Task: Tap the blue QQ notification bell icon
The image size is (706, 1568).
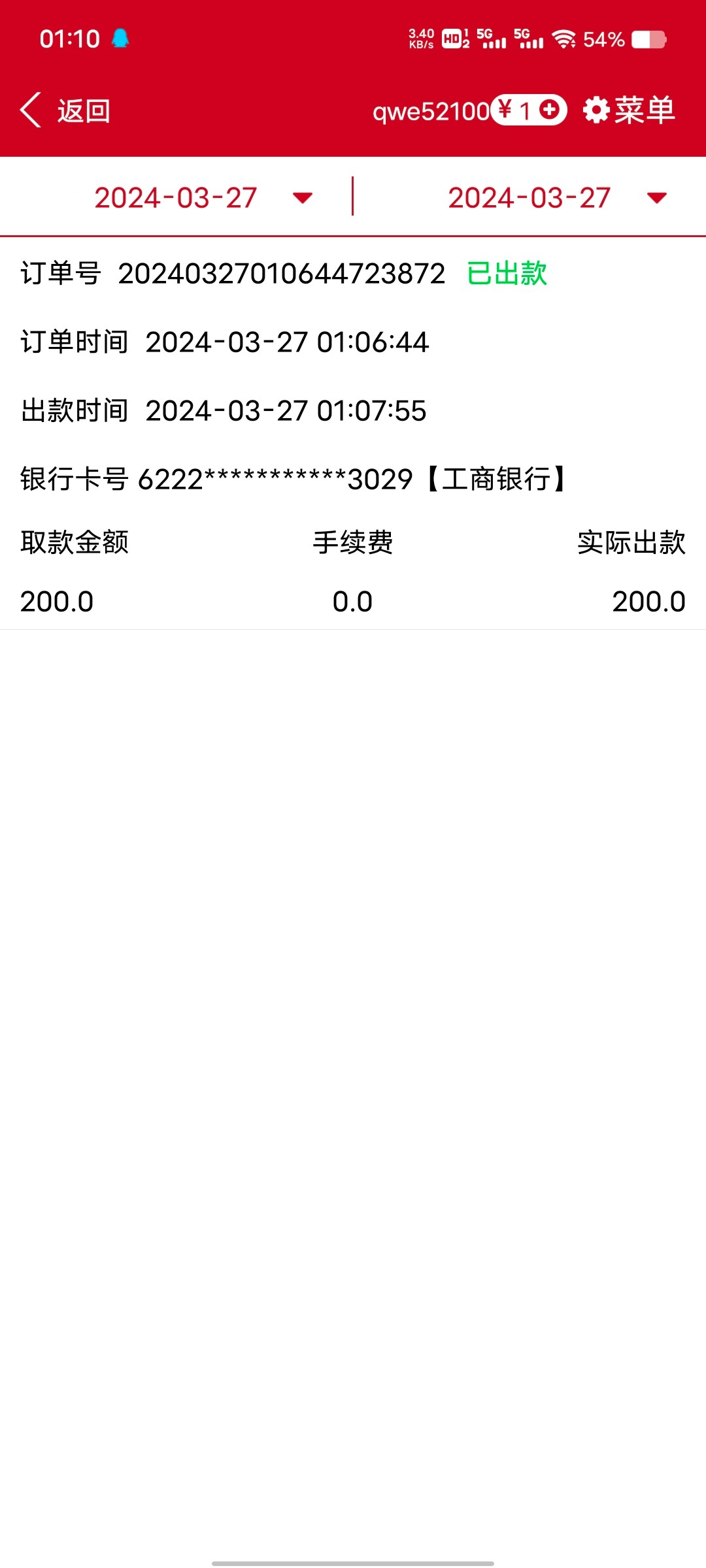Action: (x=122, y=39)
